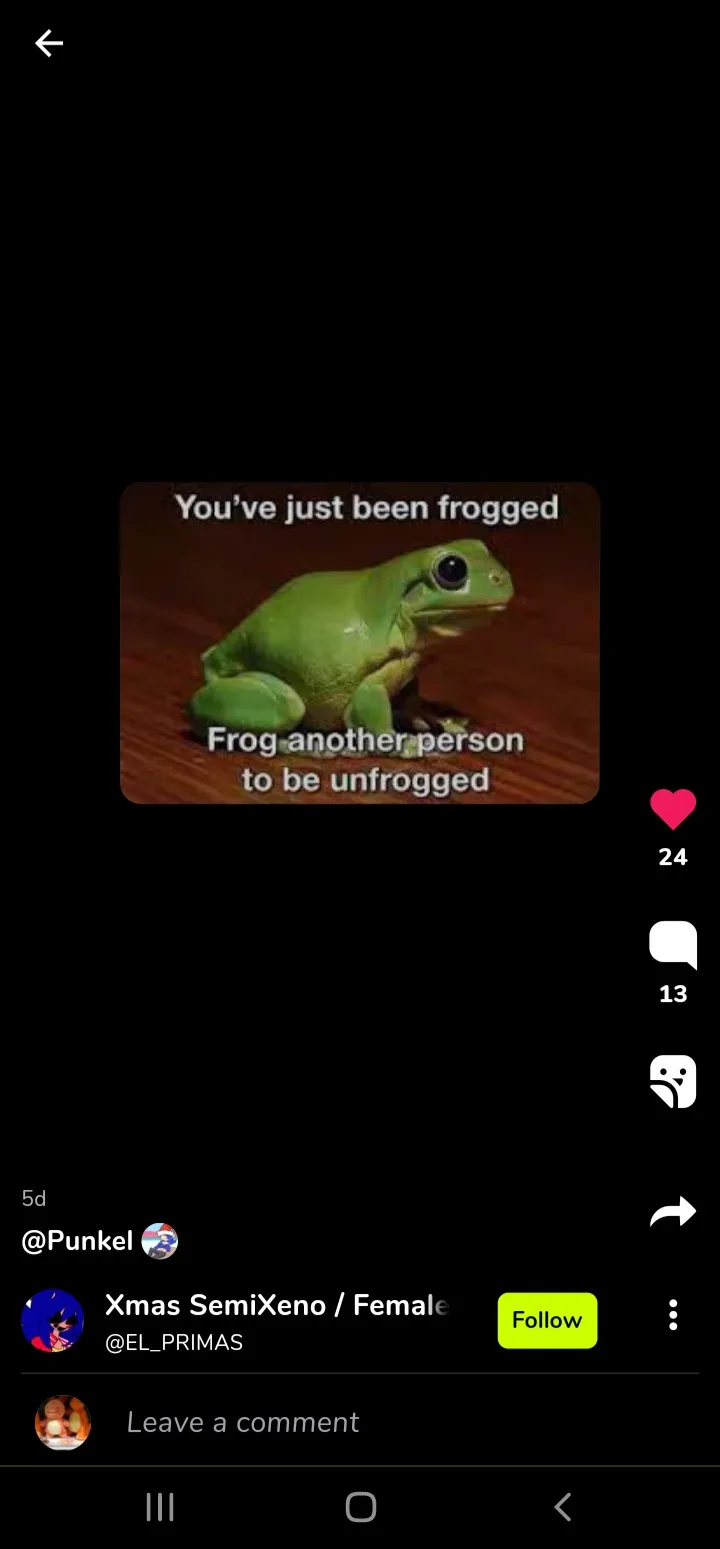Screen dimensions: 720x1549
Task: Open the @Punkel mention
Action: point(77,1241)
